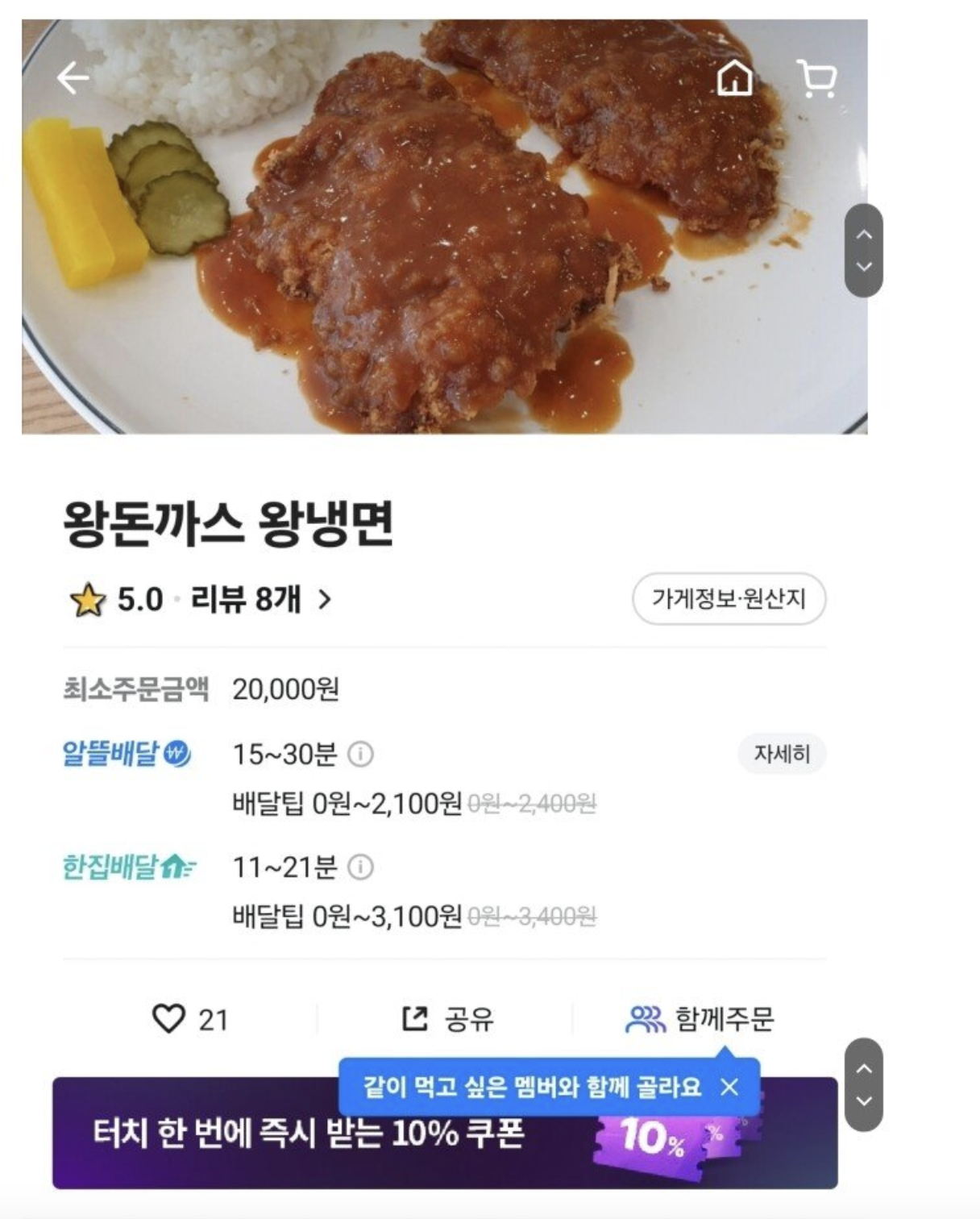
Task: Show info for 11~21분 delivery time
Action: [360, 867]
